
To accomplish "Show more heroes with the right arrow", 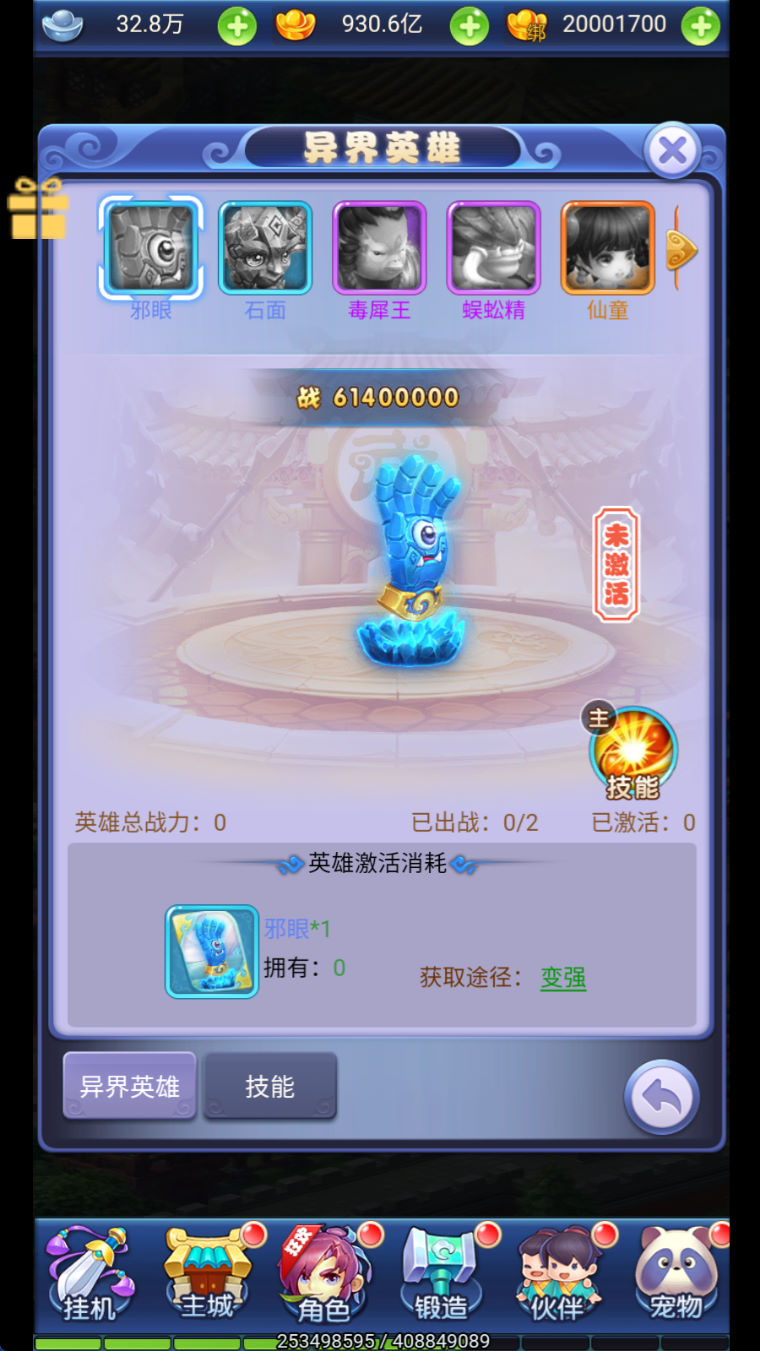I will (x=682, y=246).
